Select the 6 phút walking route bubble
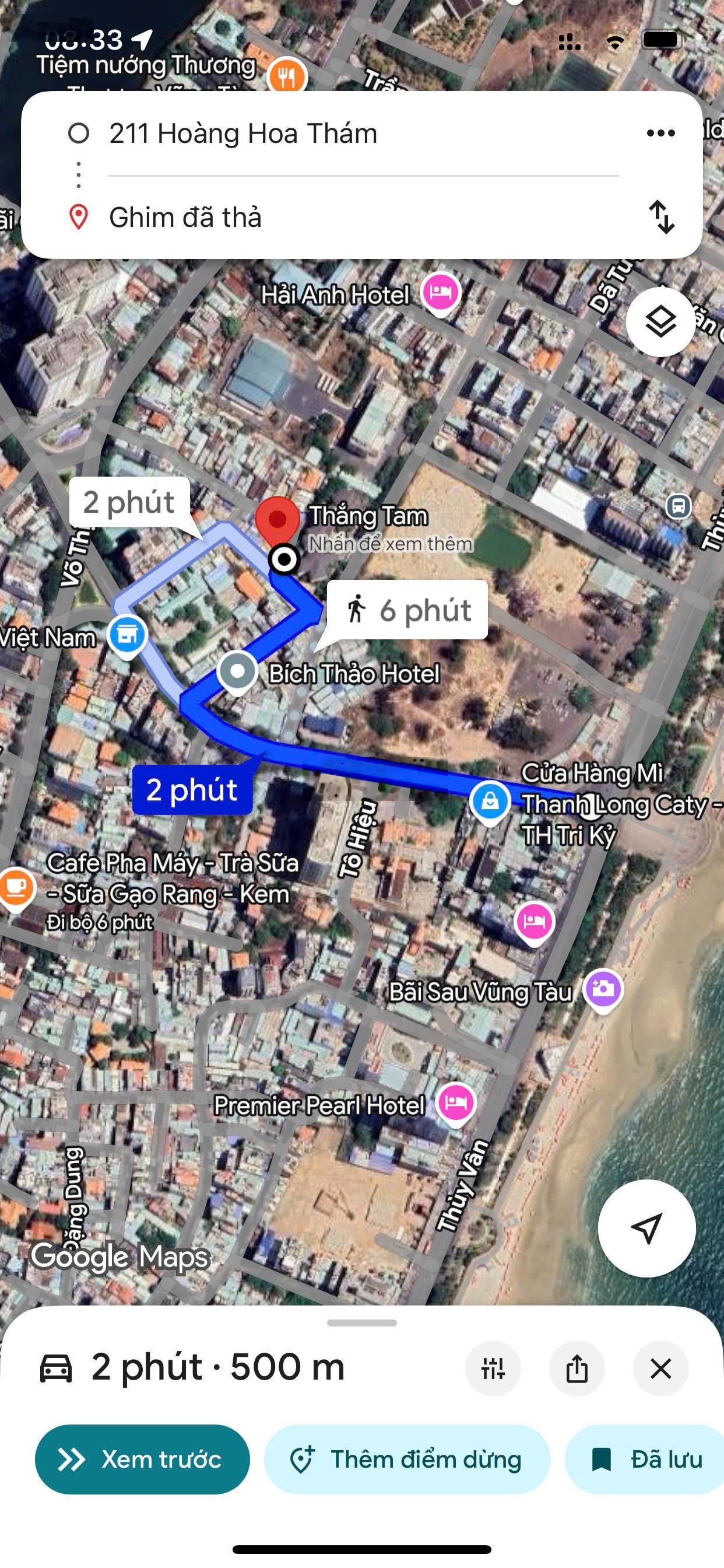 coord(407,610)
